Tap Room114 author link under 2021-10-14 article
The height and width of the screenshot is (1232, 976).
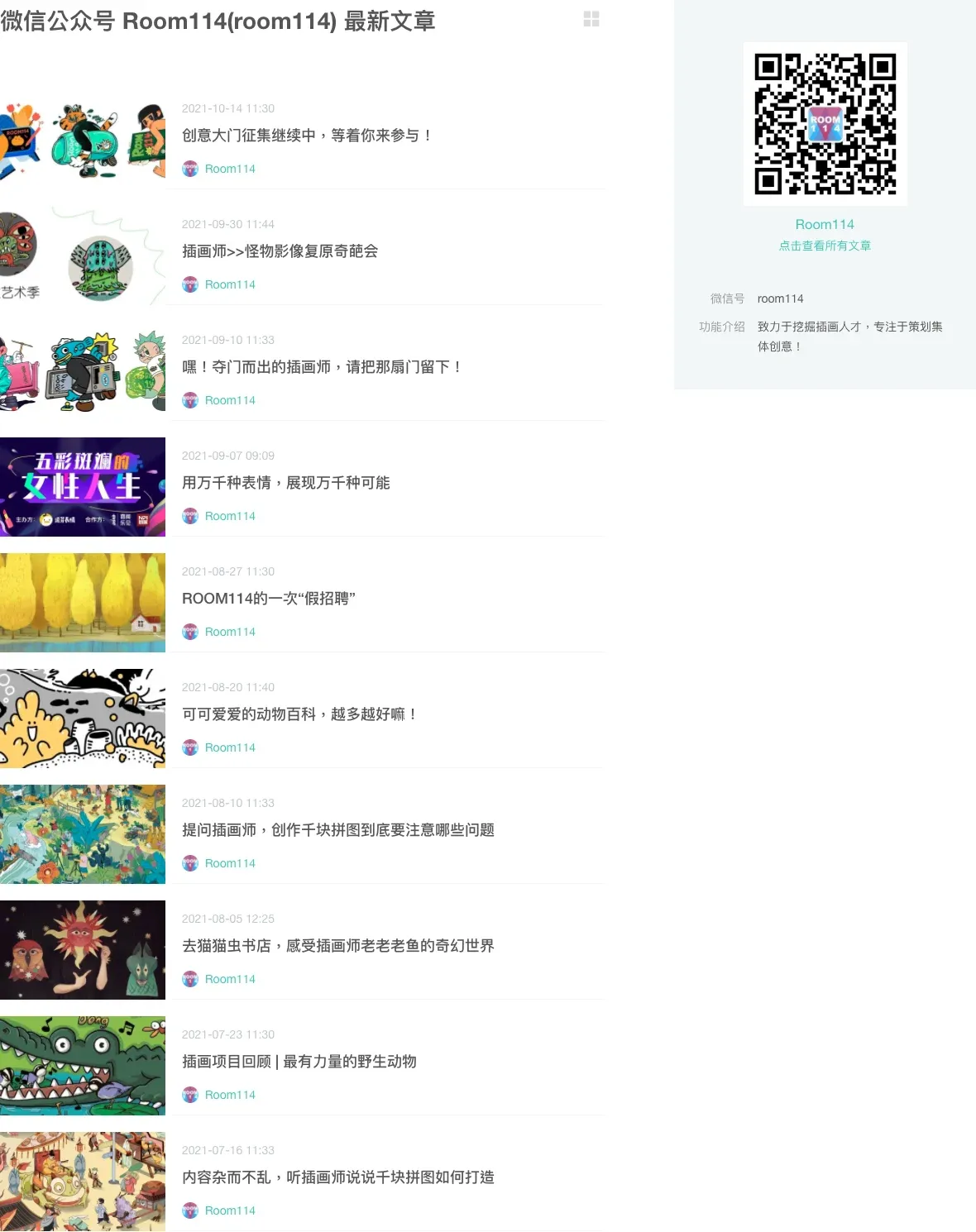(x=230, y=169)
